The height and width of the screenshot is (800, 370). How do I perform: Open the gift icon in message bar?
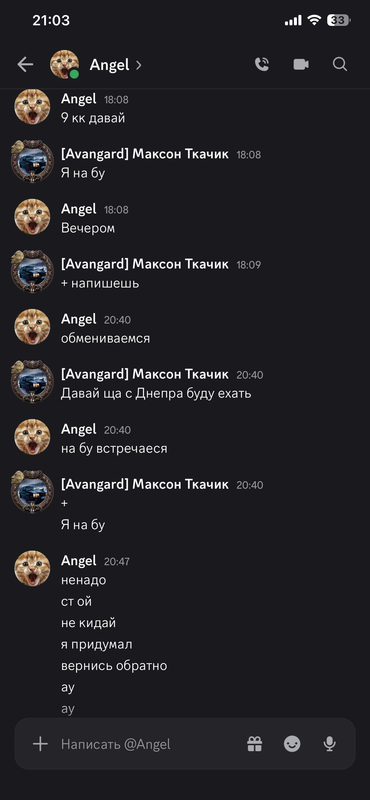tap(255, 744)
